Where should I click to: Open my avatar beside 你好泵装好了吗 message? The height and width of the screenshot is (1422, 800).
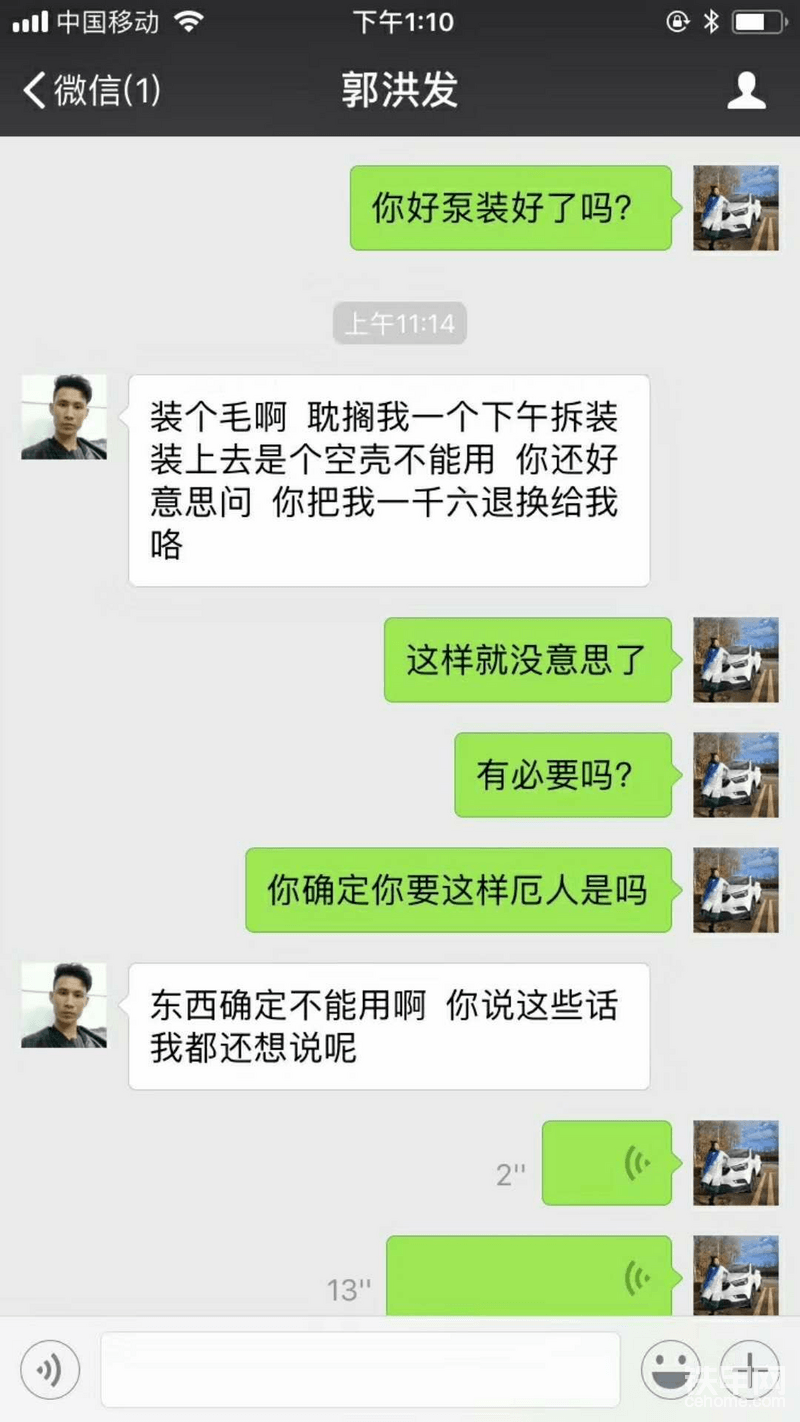point(736,208)
